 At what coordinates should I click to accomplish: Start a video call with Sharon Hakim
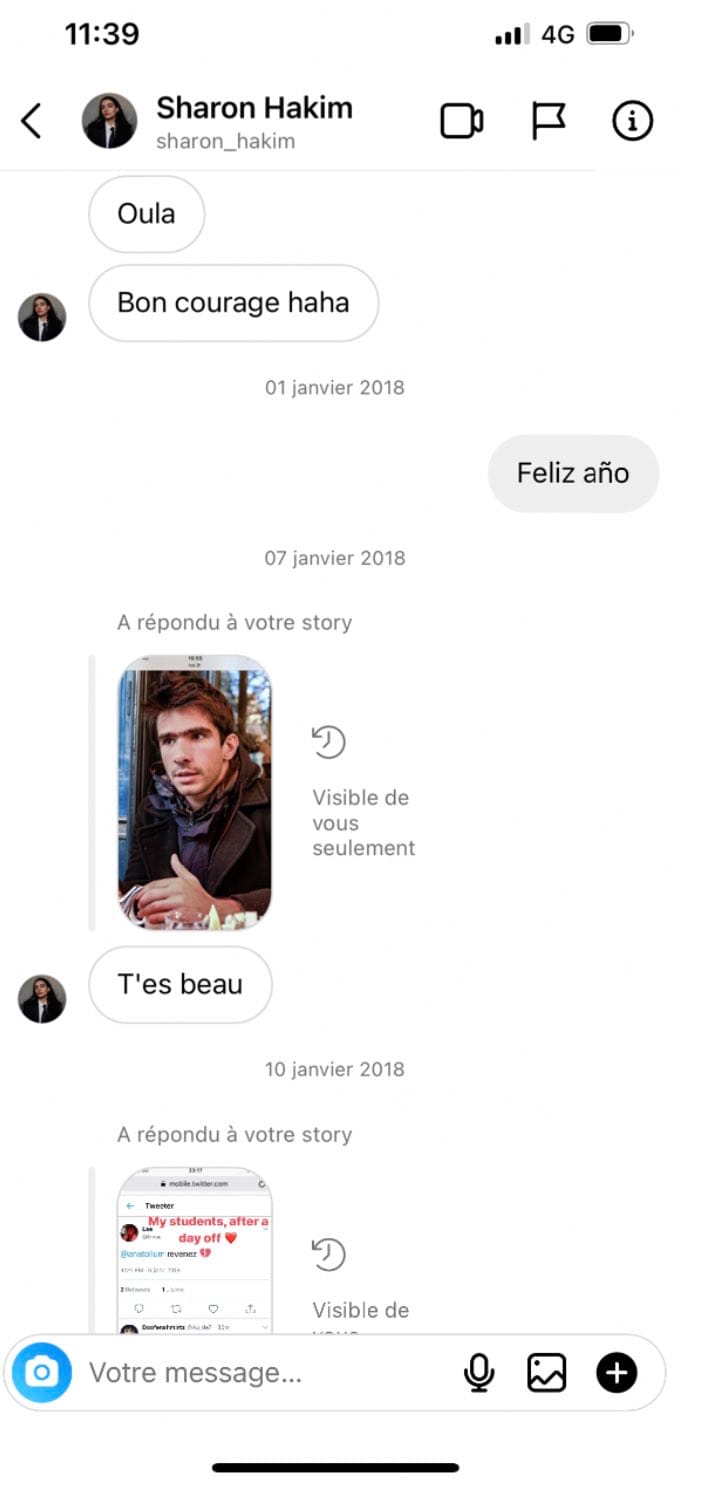pyautogui.click(x=461, y=122)
